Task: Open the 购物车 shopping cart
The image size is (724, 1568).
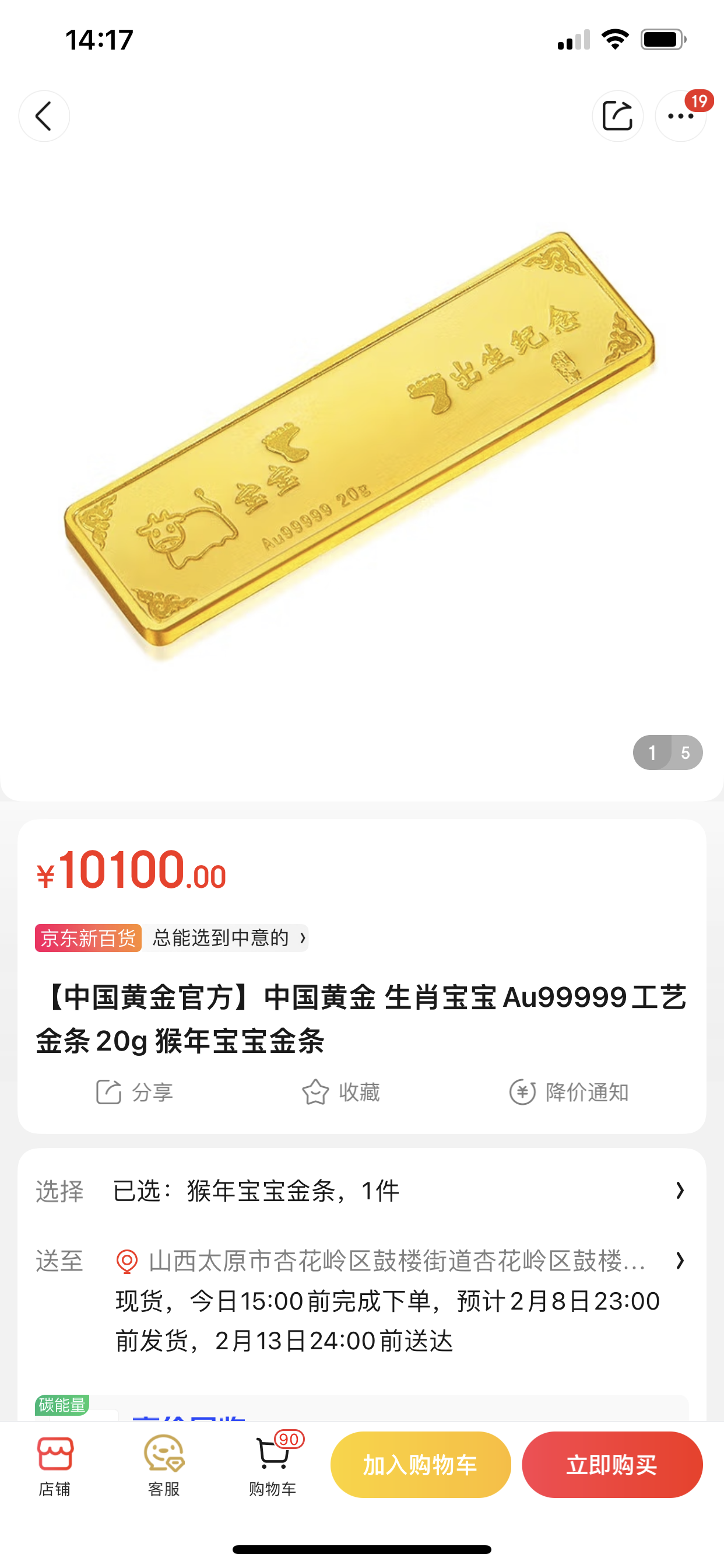Action: [x=273, y=1465]
